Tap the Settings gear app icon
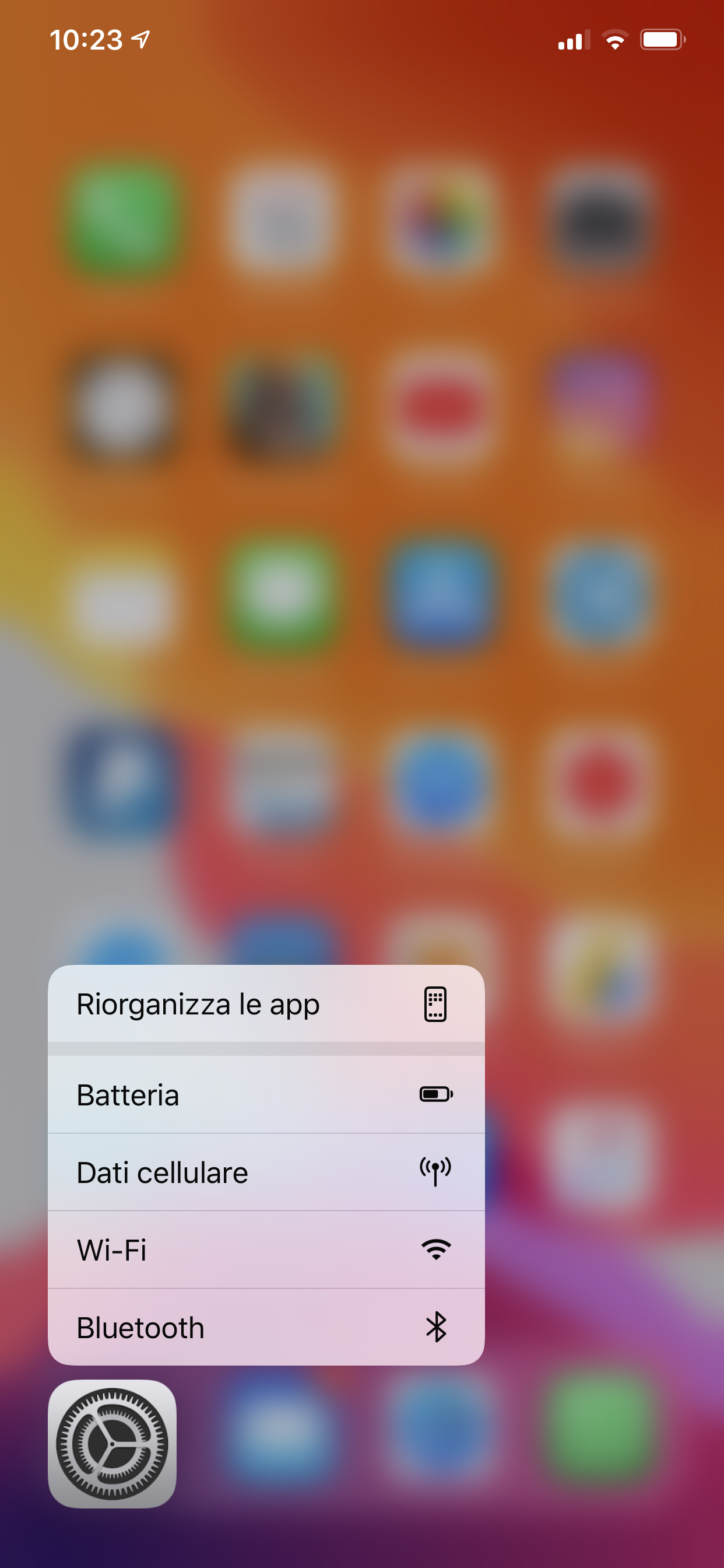The height and width of the screenshot is (1568, 724). (112, 1444)
